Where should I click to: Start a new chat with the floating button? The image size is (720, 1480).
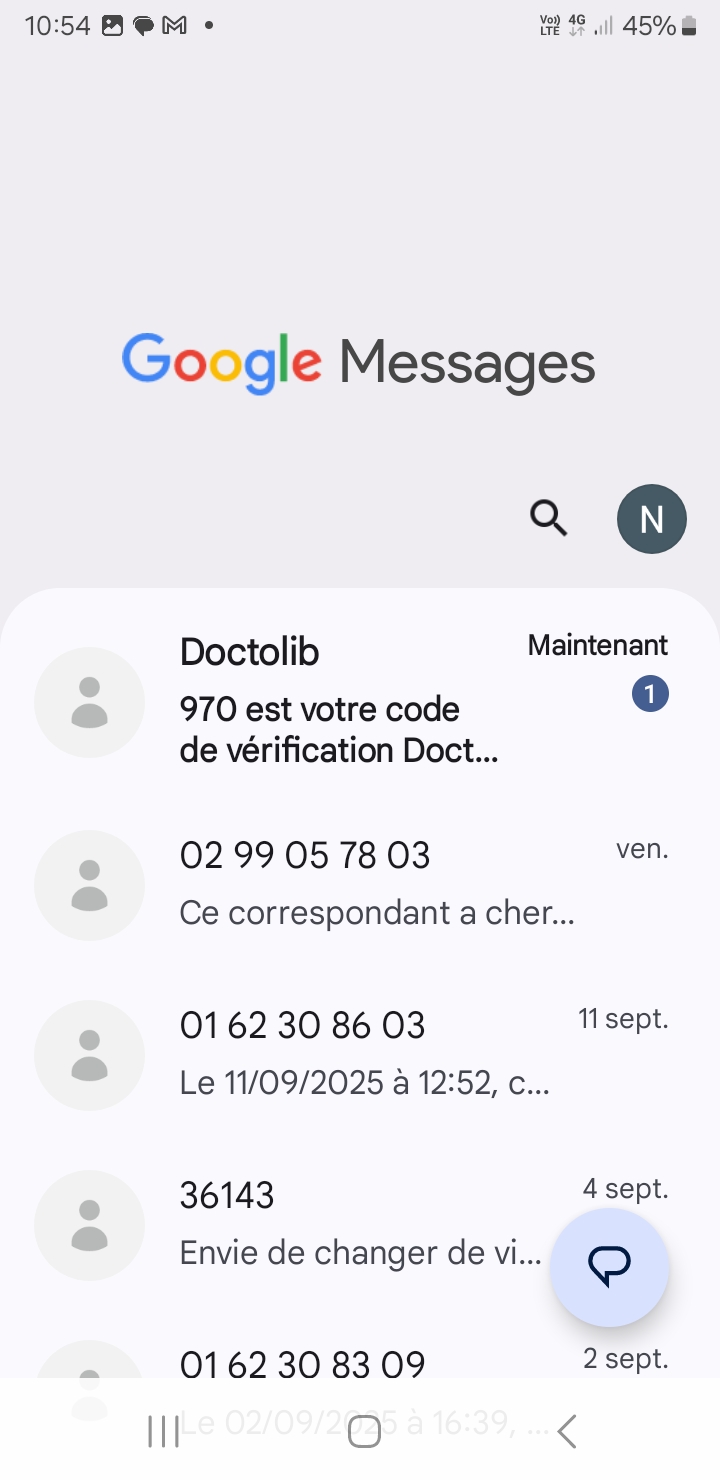point(609,1267)
